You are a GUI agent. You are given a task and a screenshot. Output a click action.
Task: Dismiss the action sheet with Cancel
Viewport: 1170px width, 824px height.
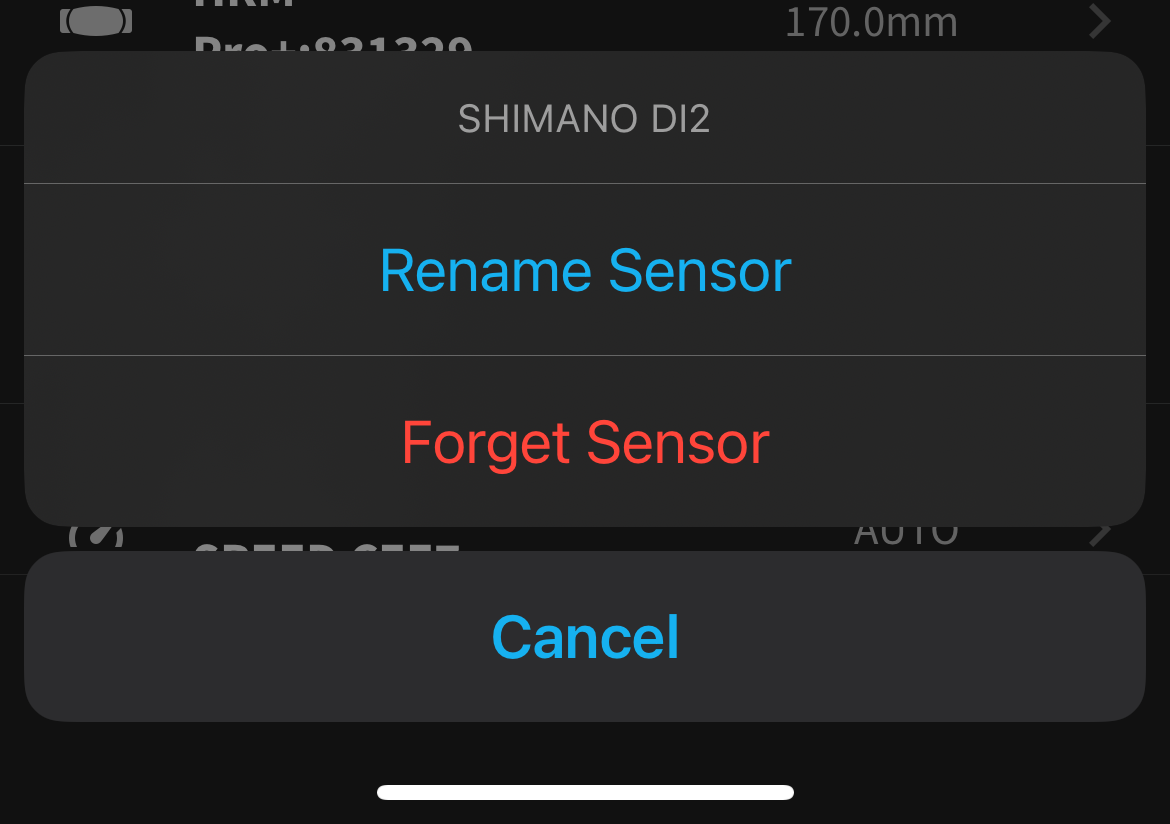click(x=585, y=637)
